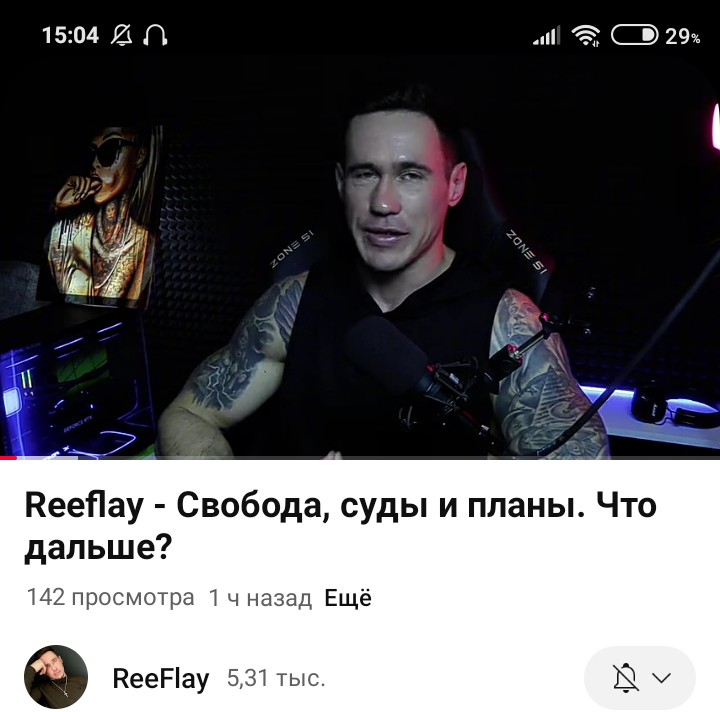This screenshot has height=712, width=720.
Task: Open the ReeFlay channel name
Action: click(x=160, y=679)
